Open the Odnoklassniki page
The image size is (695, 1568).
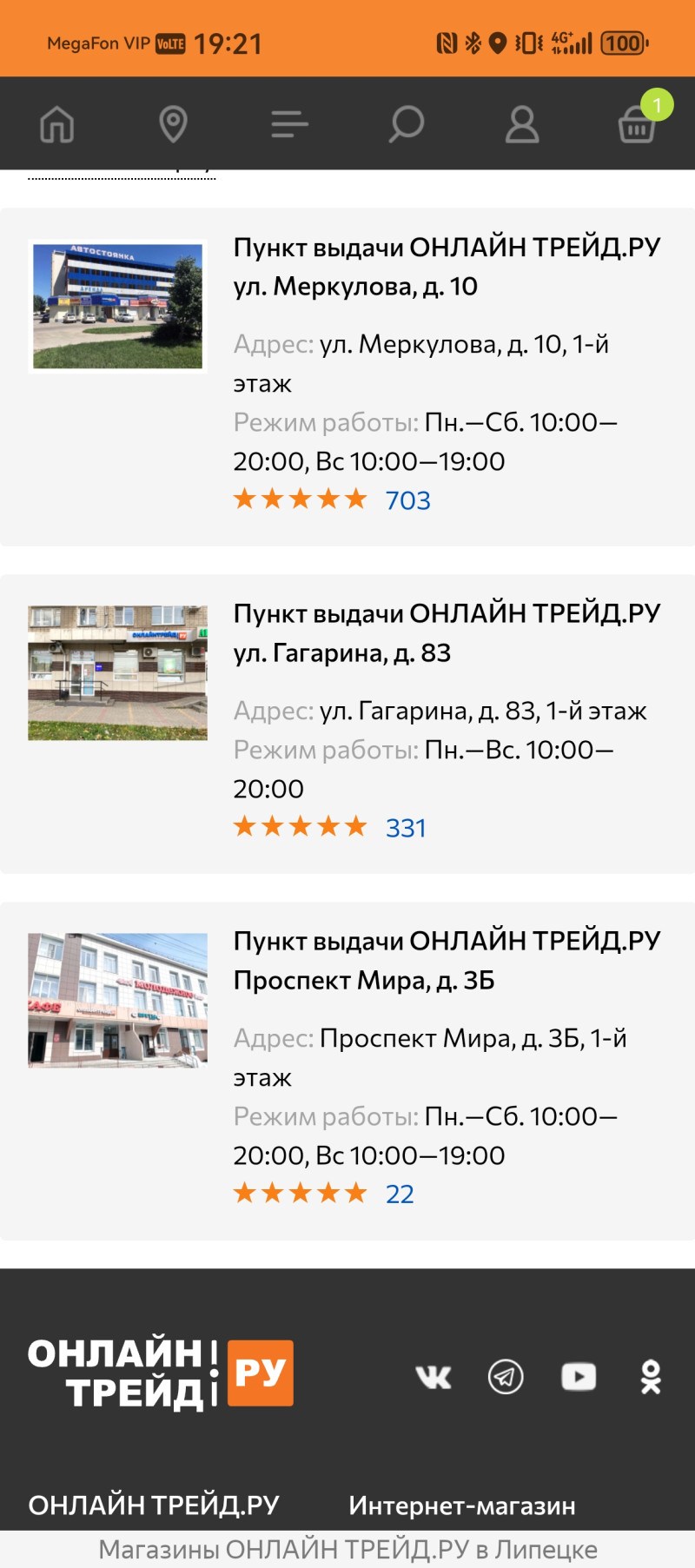[651, 1377]
